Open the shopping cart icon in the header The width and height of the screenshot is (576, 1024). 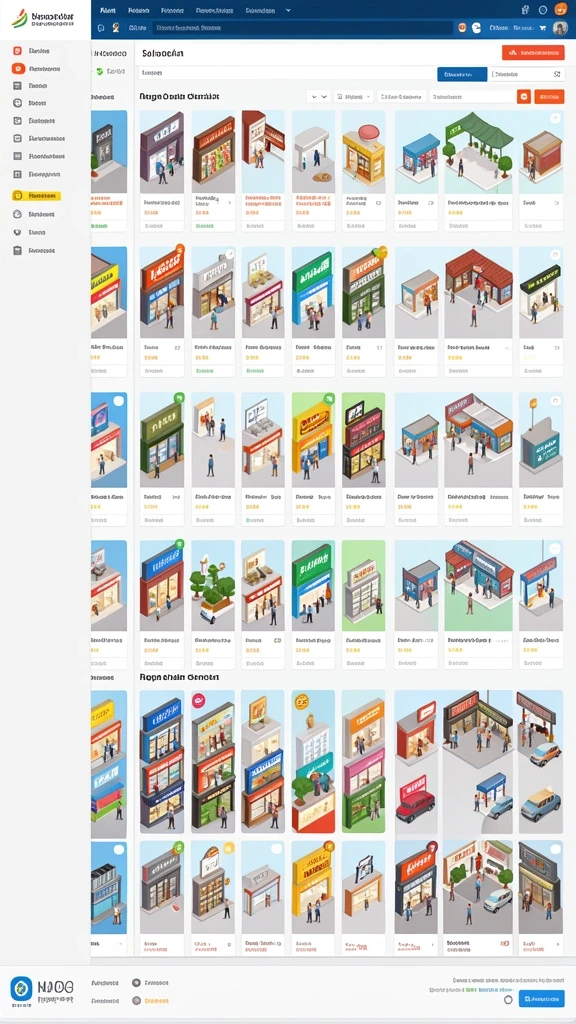[x=542, y=28]
